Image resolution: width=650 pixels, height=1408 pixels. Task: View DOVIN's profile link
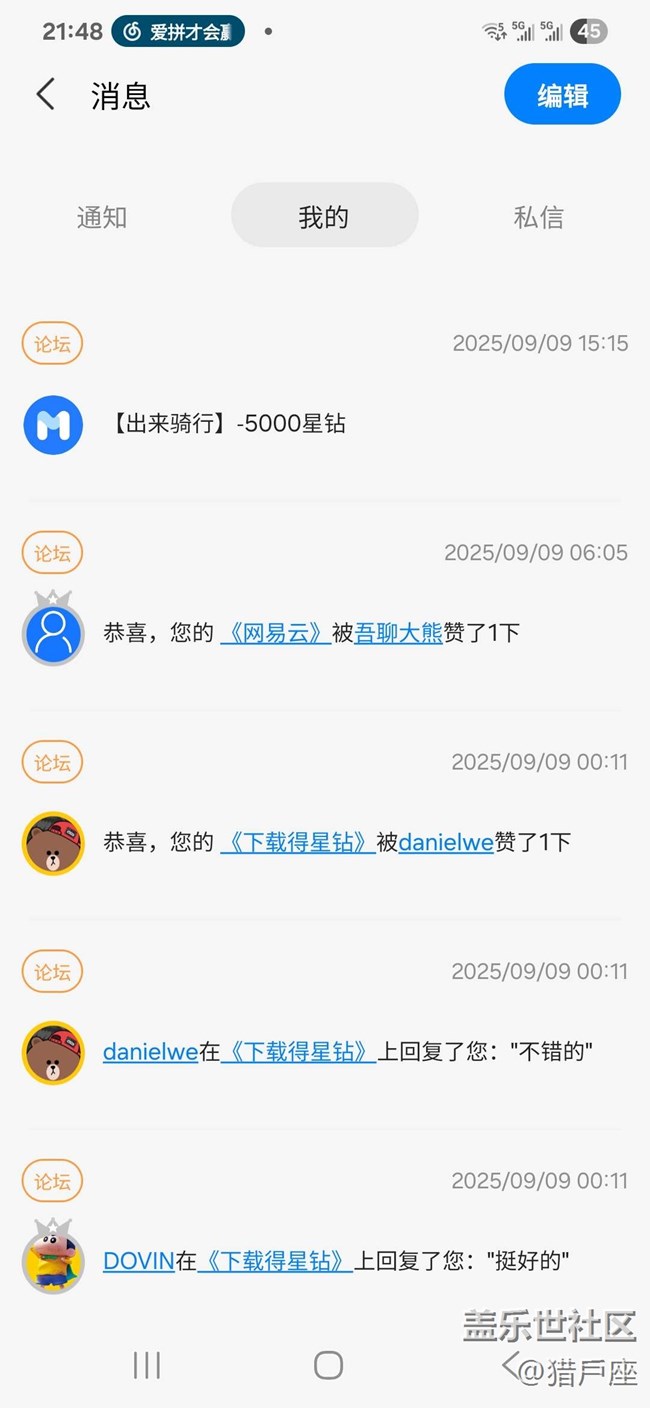click(139, 1261)
